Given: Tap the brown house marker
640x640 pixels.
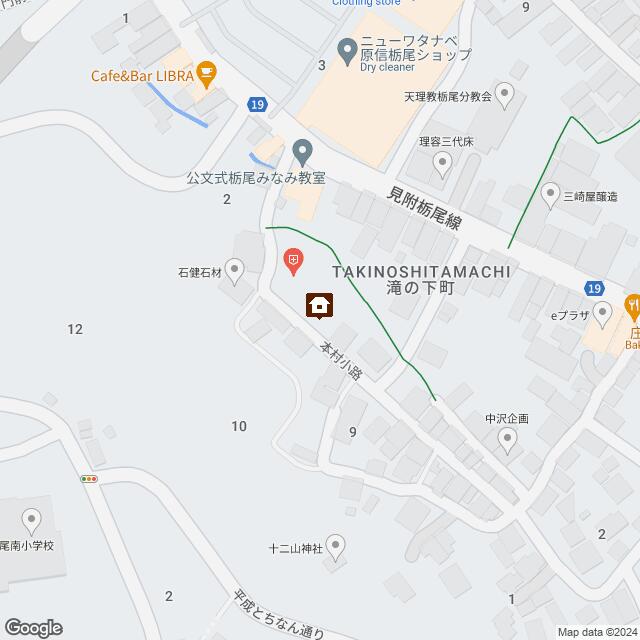Looking at the screenshot, I should 319,304.
